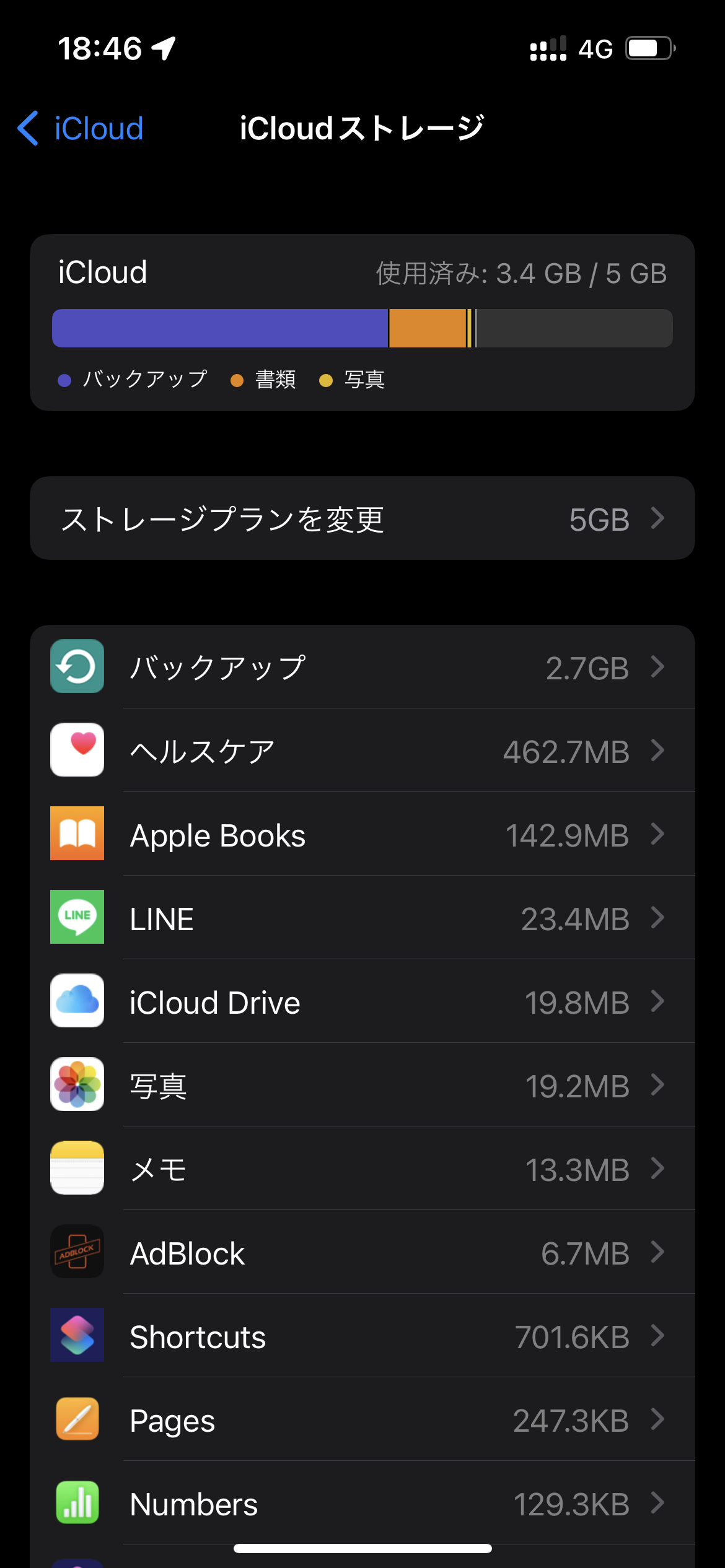Open ヘルスケア storage details
Screen dimensions: 725x1568
click(x=362, y=751)
